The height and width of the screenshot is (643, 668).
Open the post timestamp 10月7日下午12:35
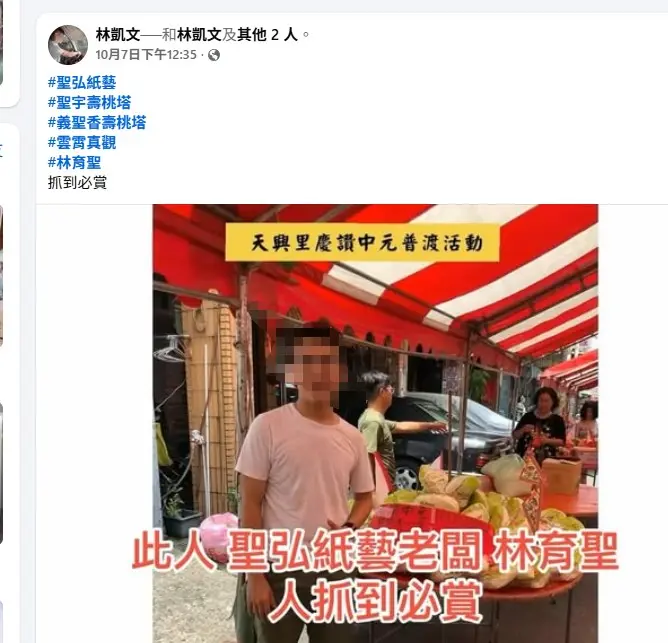[x=146, y=55]
